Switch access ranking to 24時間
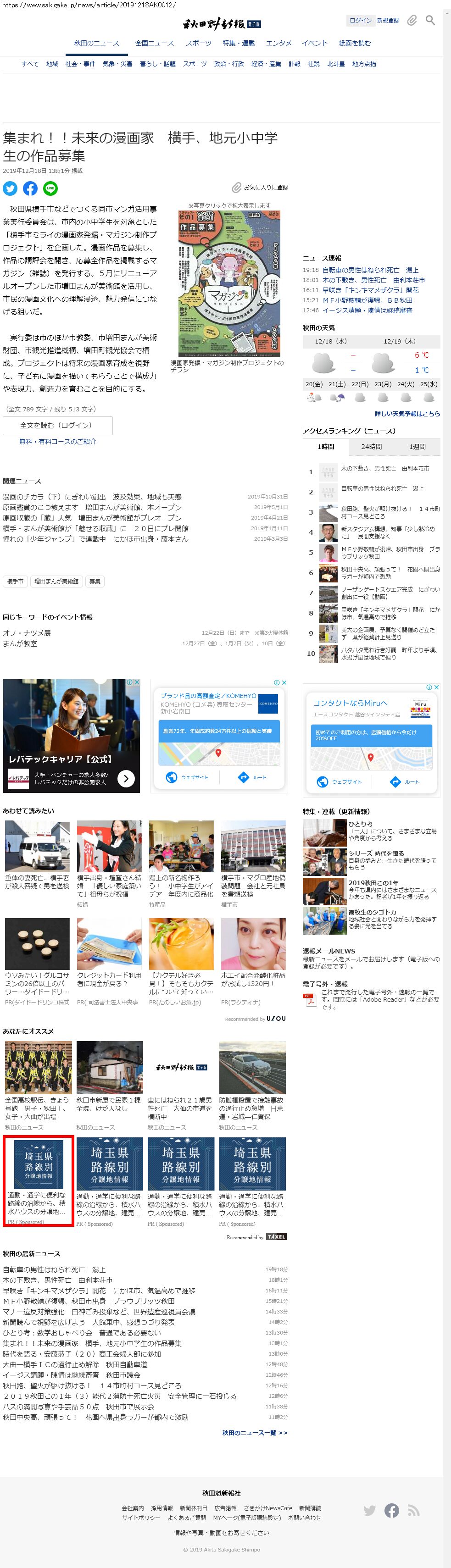451x1568 pixels. click(371, 446)
